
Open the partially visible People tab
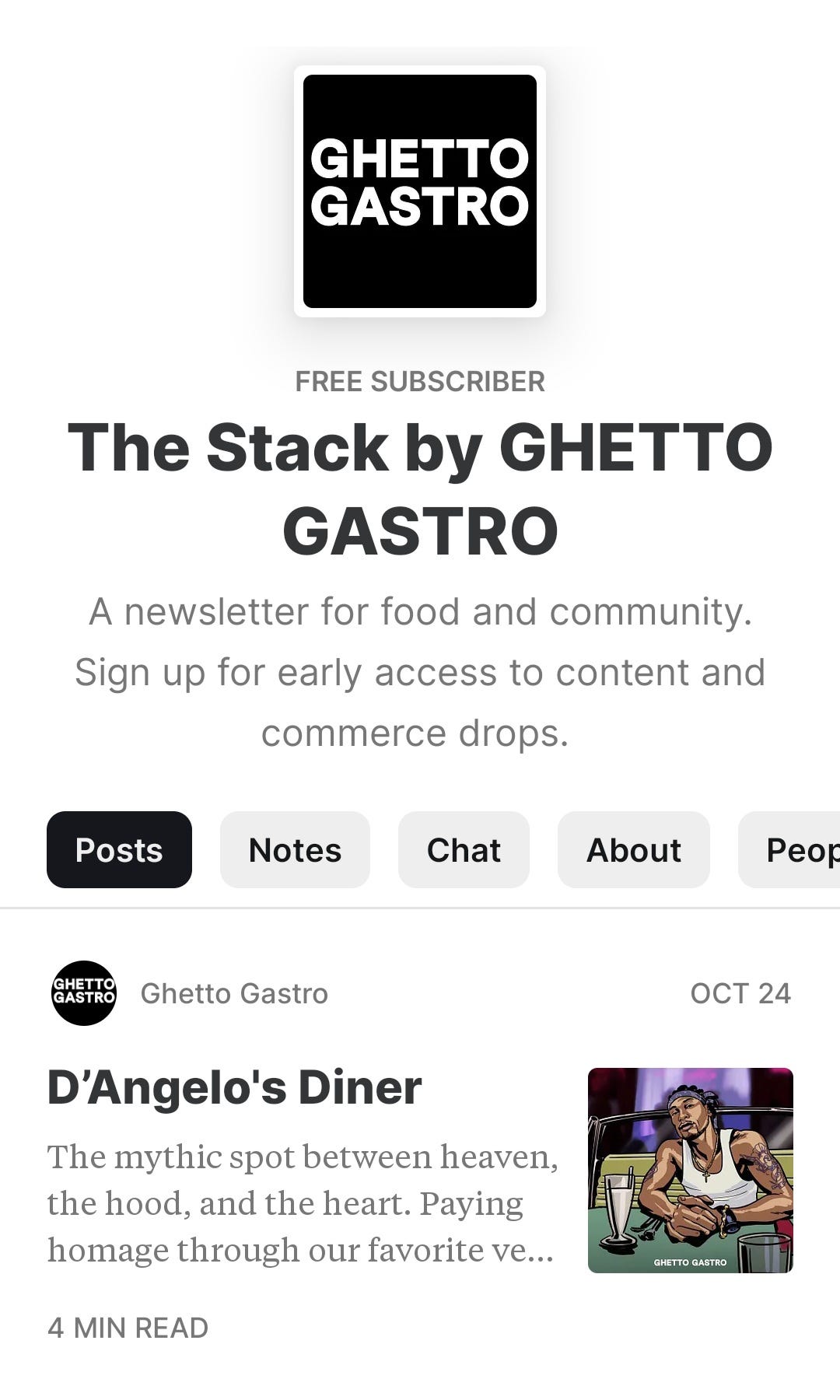coord(789,849)
